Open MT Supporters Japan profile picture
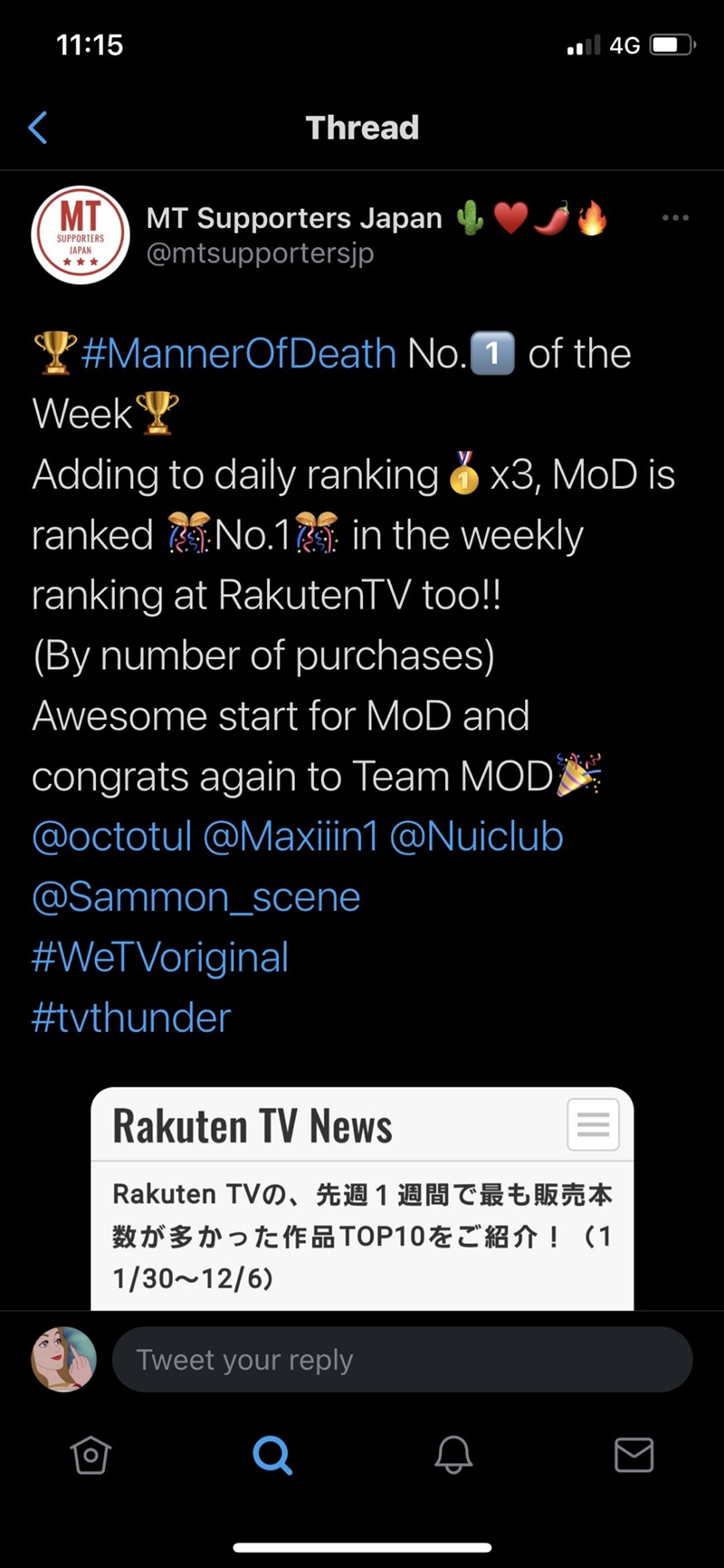The height and width of the screenshot is (1568, 724). coord(81,235)
